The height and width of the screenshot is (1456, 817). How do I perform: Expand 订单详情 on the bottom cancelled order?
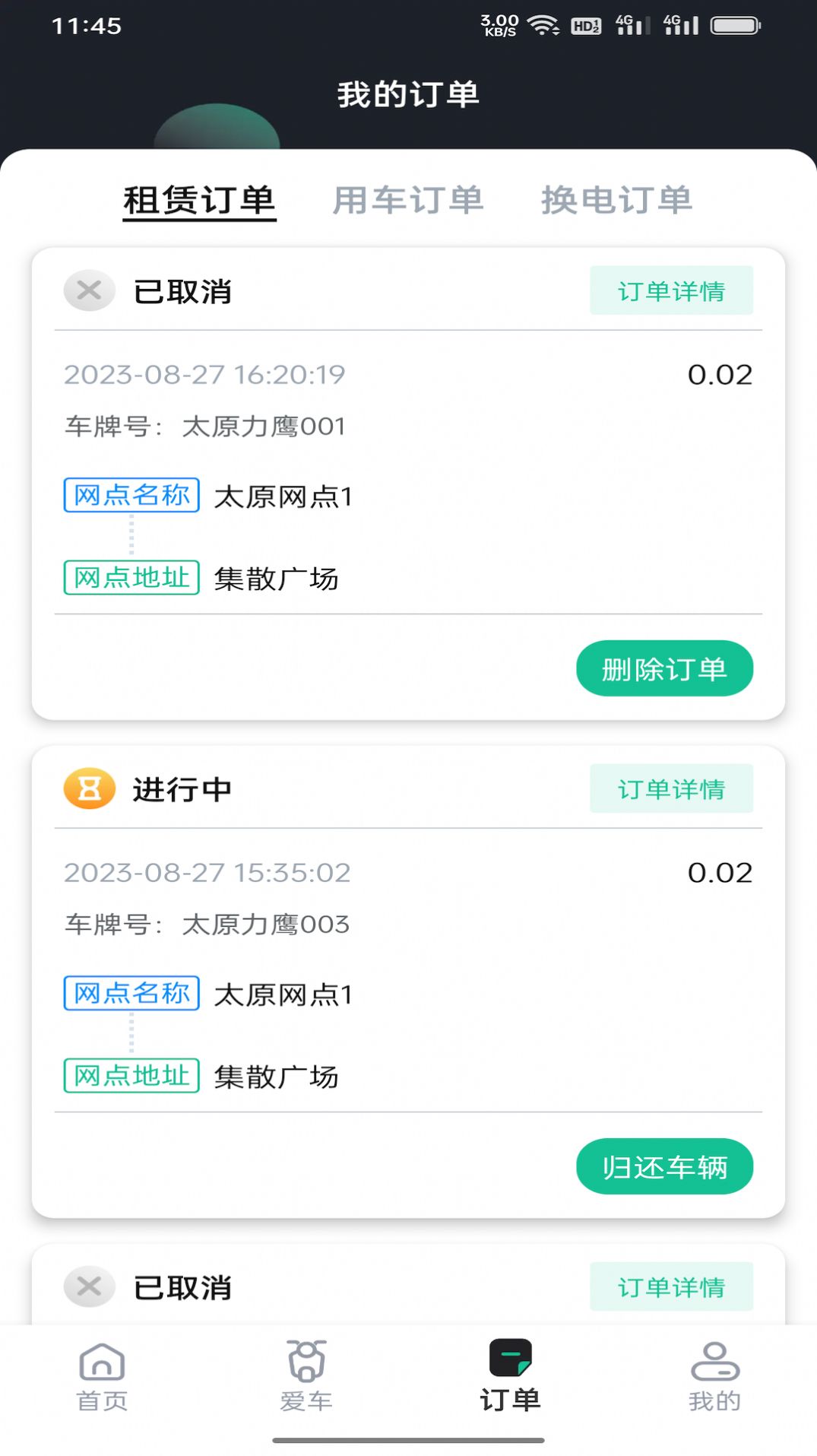tap(671, 1286)
